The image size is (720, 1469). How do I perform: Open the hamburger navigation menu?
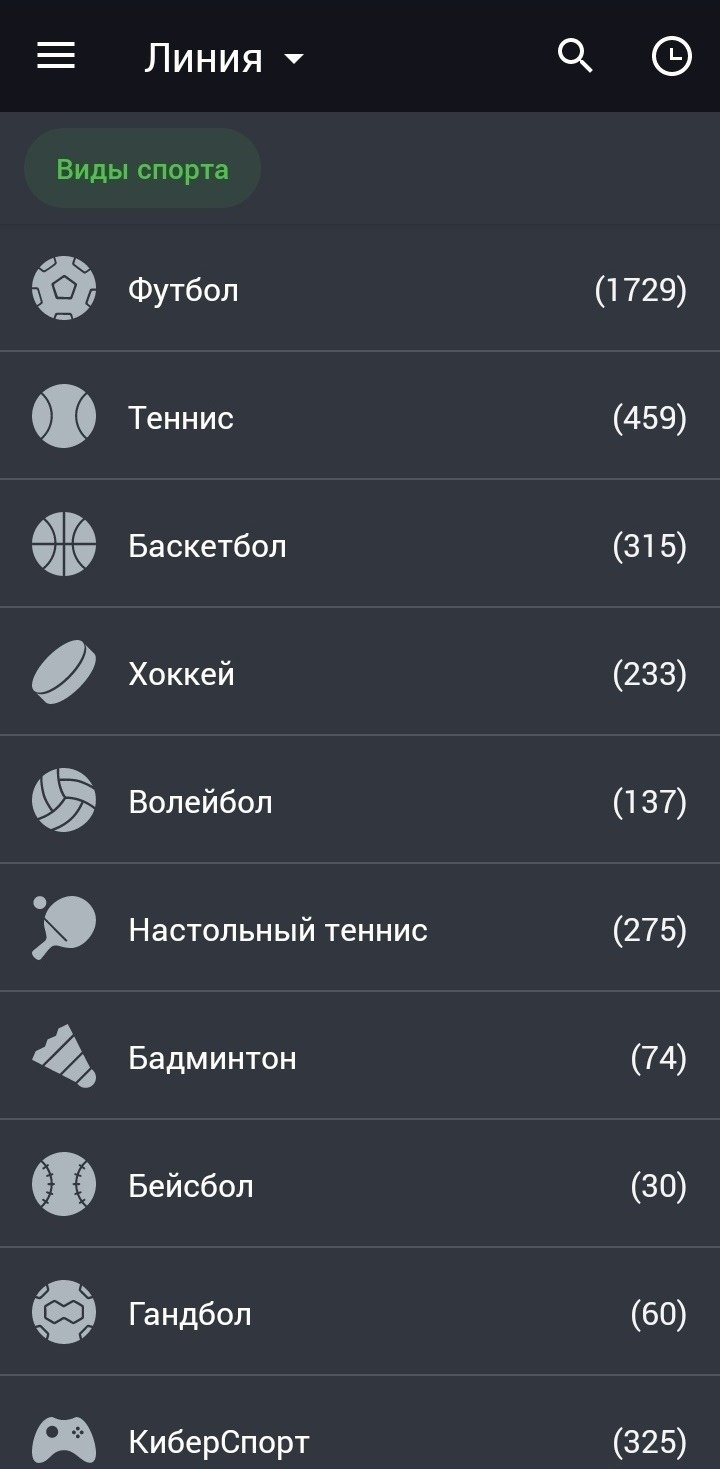pos(56,57)
